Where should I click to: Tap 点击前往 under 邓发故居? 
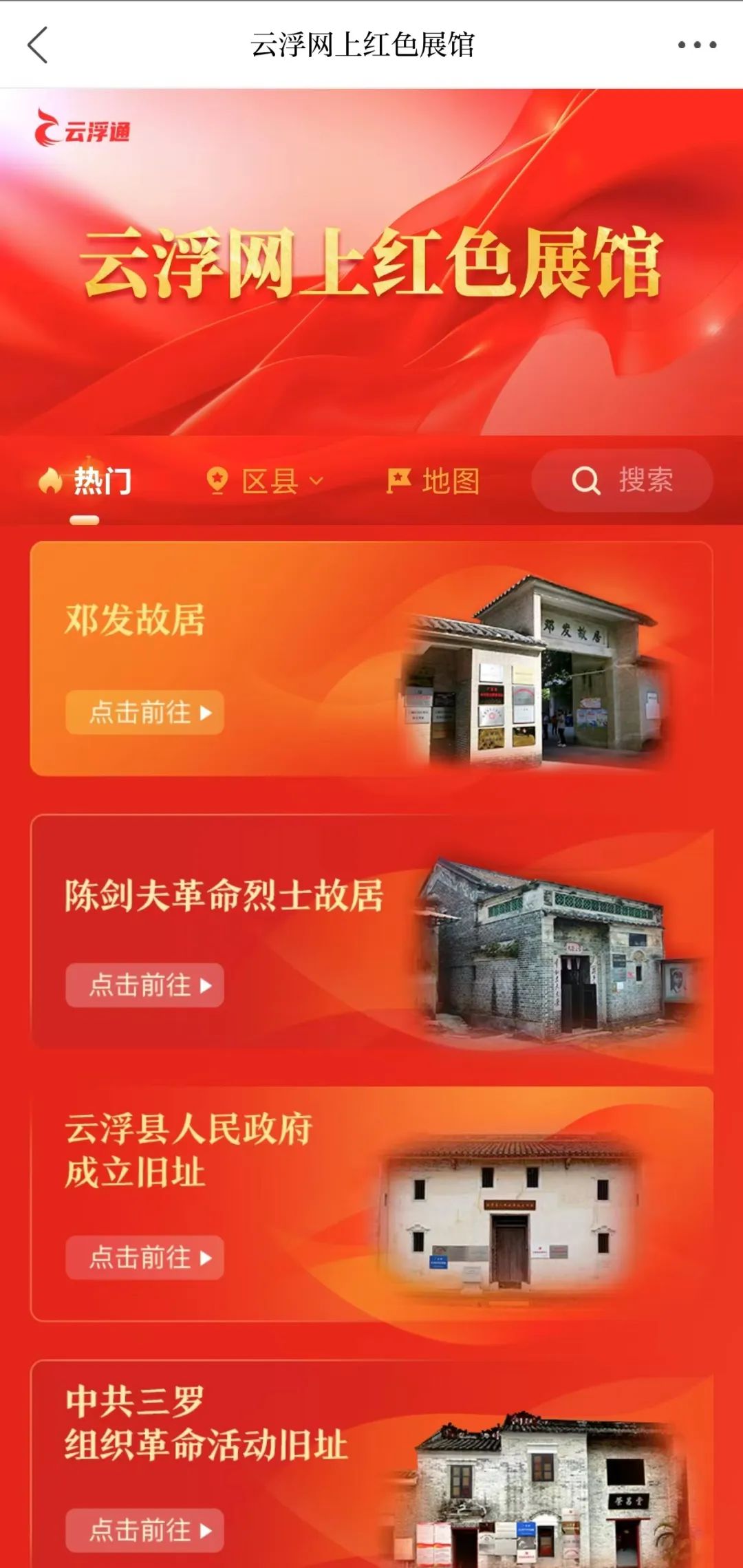144,712
